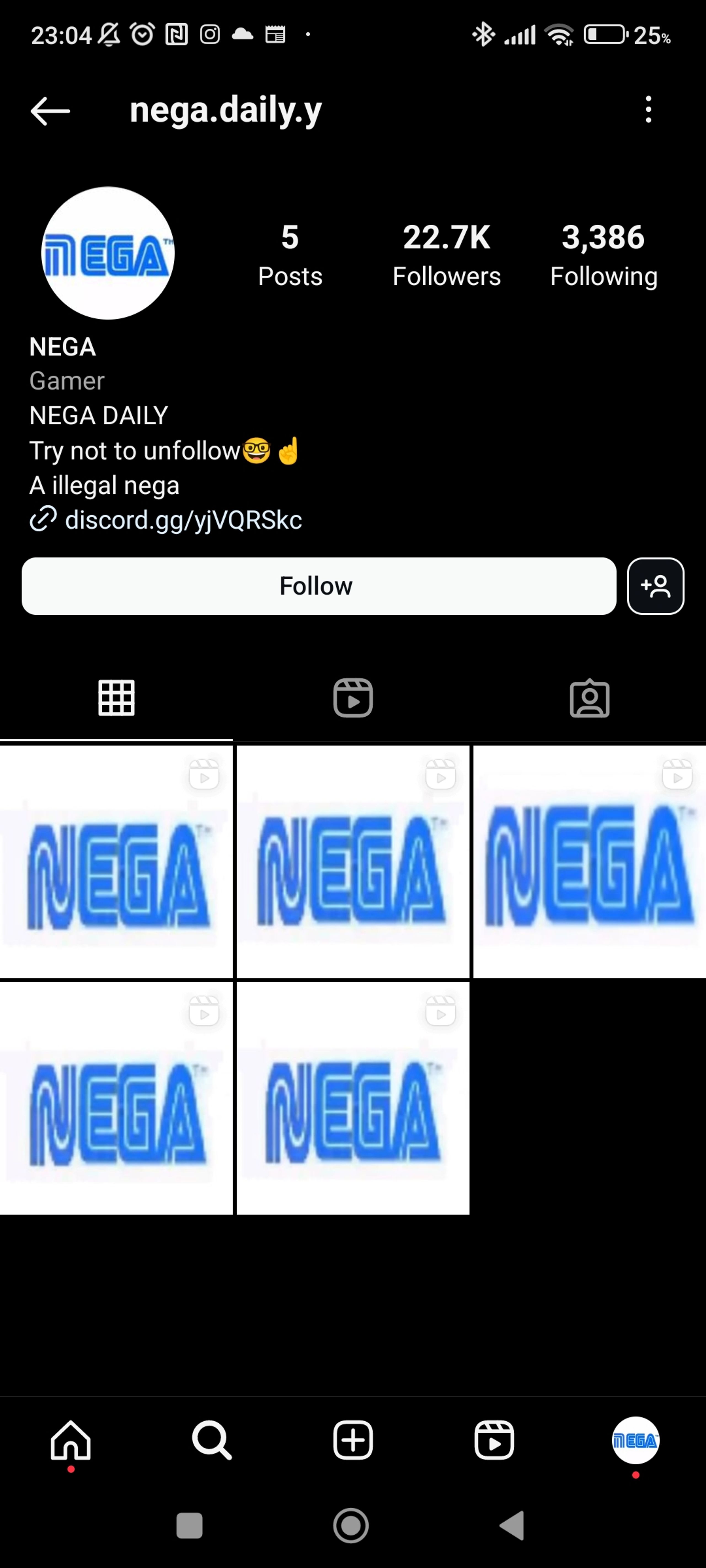The image size is (706, 1568).
Task: Show suggested accounts via the add-person button
Action: click(x=655, y=586)
